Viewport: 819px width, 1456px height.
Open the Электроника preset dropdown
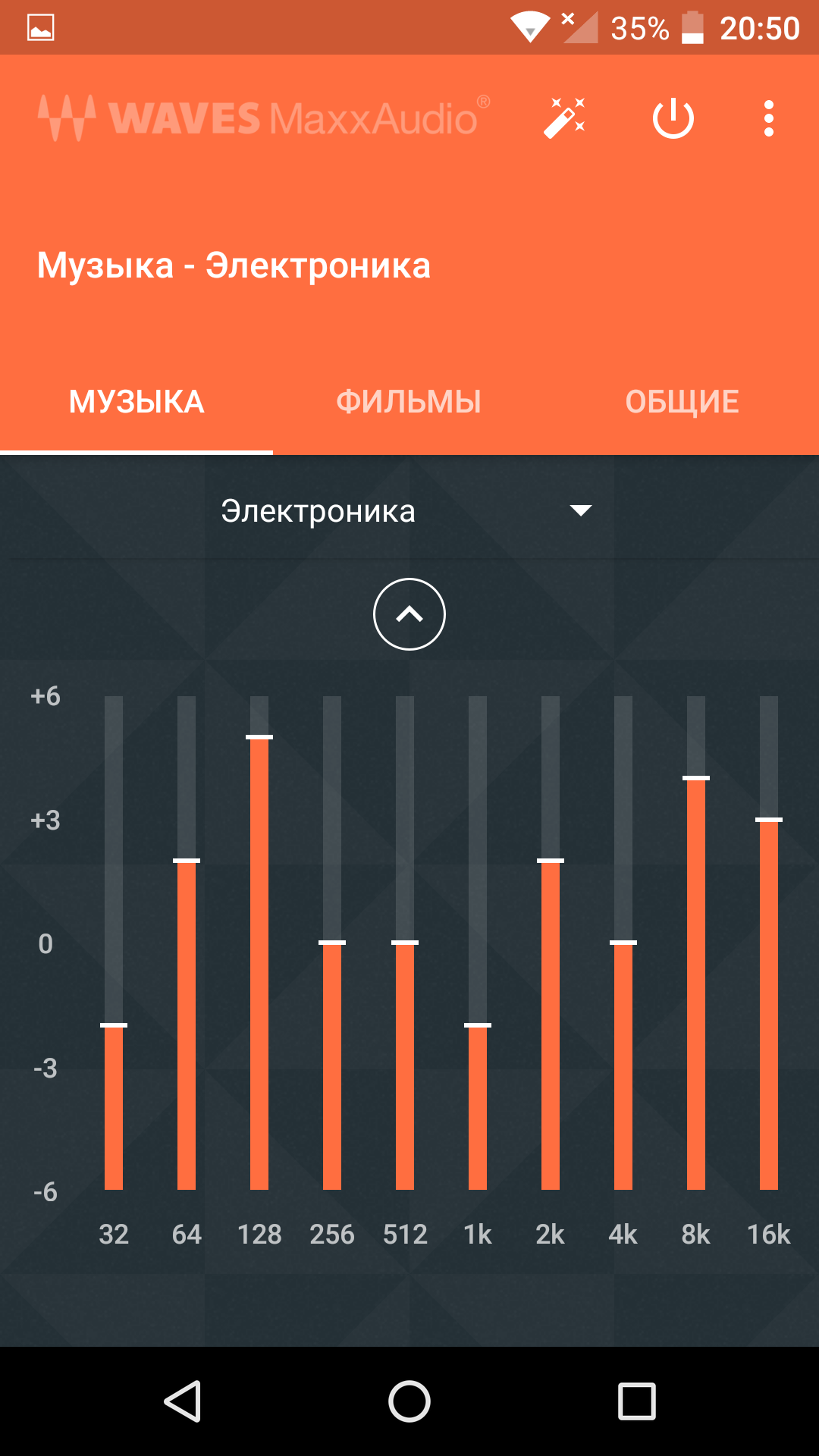pos(406,511)
